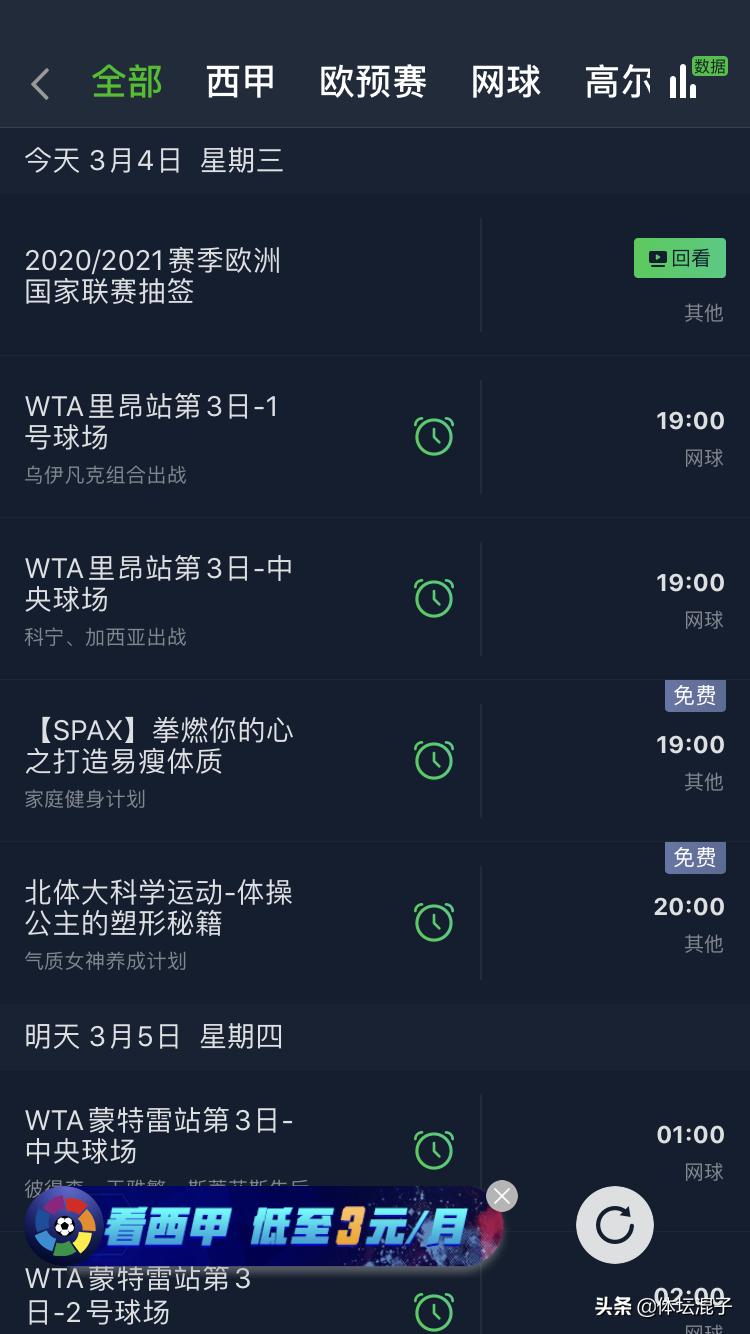Set reminder for WTA里昂站第3日-中央球场
Viewport: 750px width, 1334px height.
point(434,598)
